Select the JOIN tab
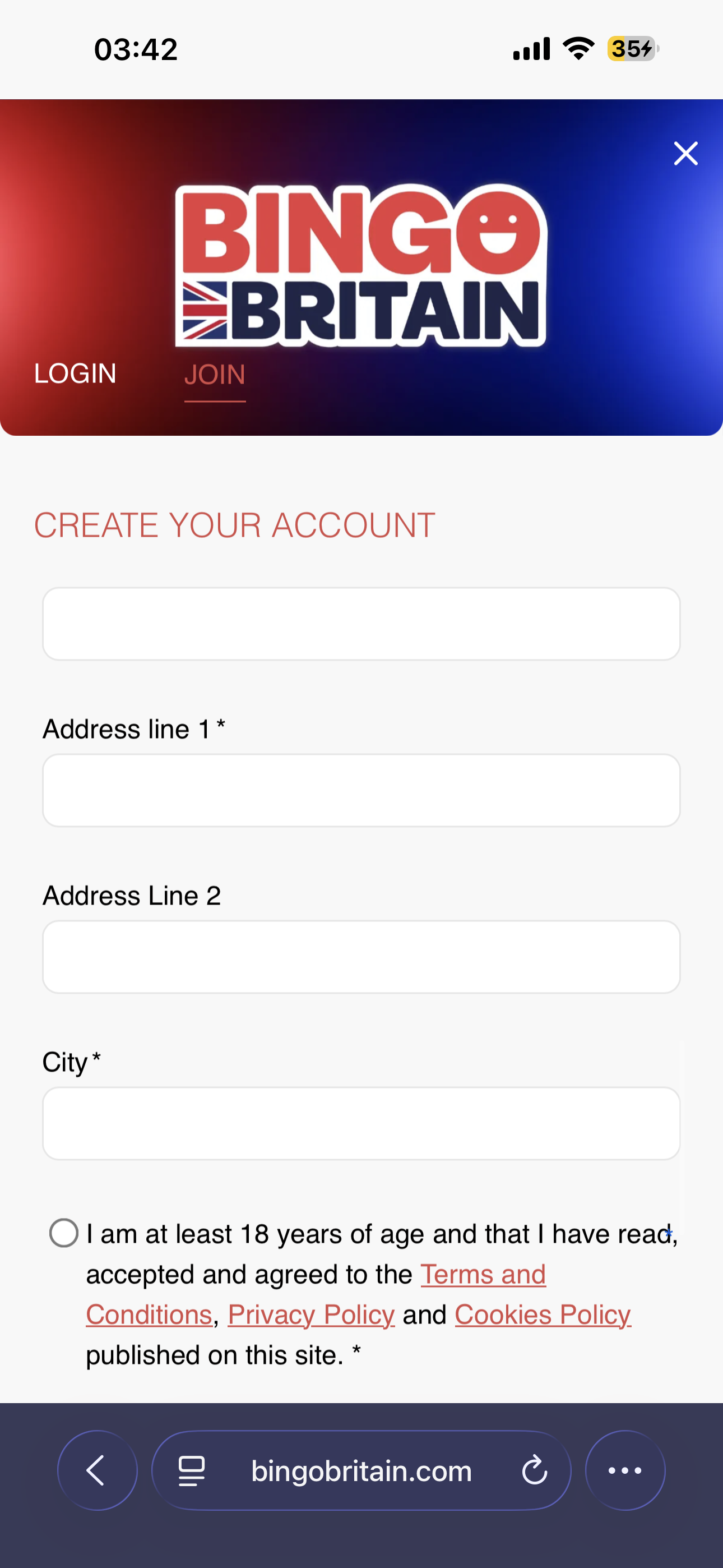723x1568 pixels. click(x=215, y=375)
